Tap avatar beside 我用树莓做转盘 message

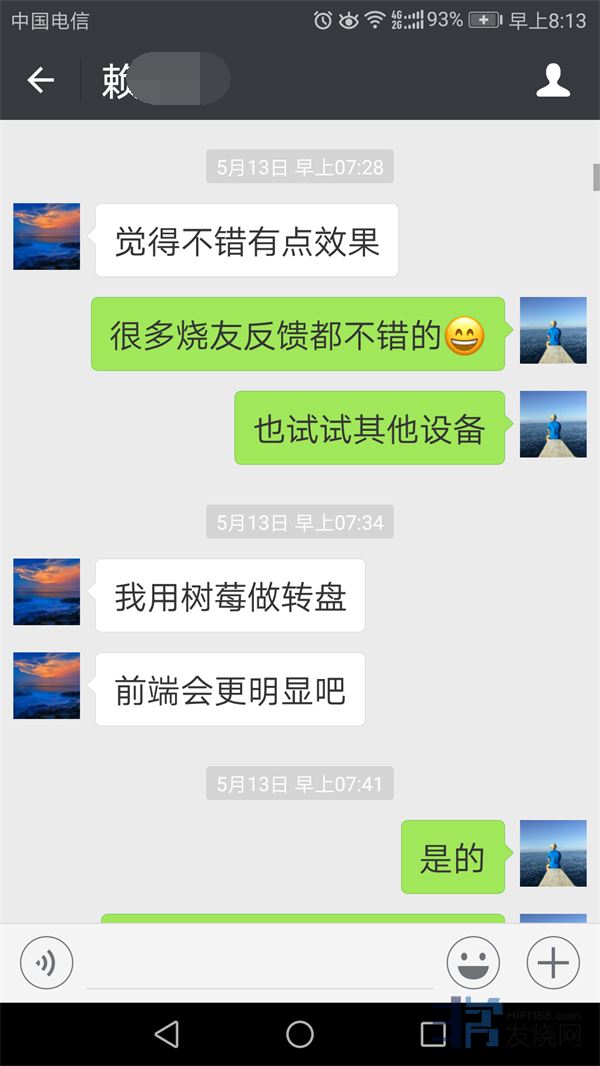click(46, 592)
